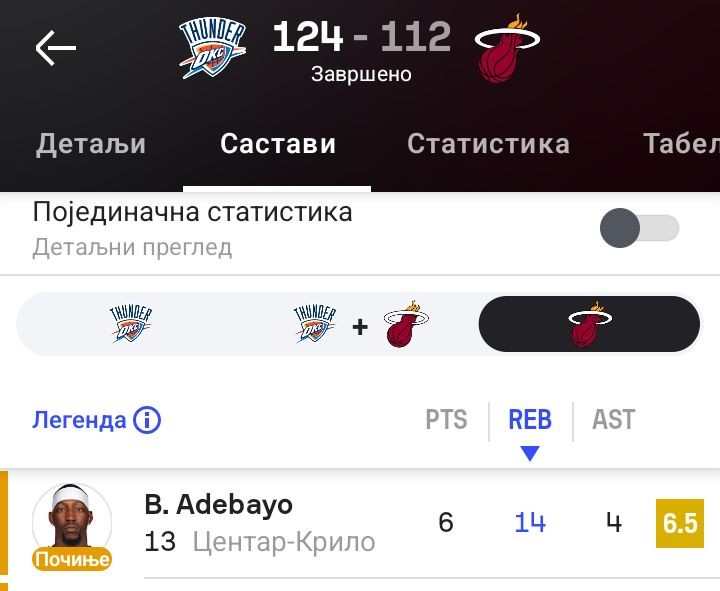Screen dimensions: 720x591
Task: Open B. Adebayo's player row
Action: pos(260,523)
